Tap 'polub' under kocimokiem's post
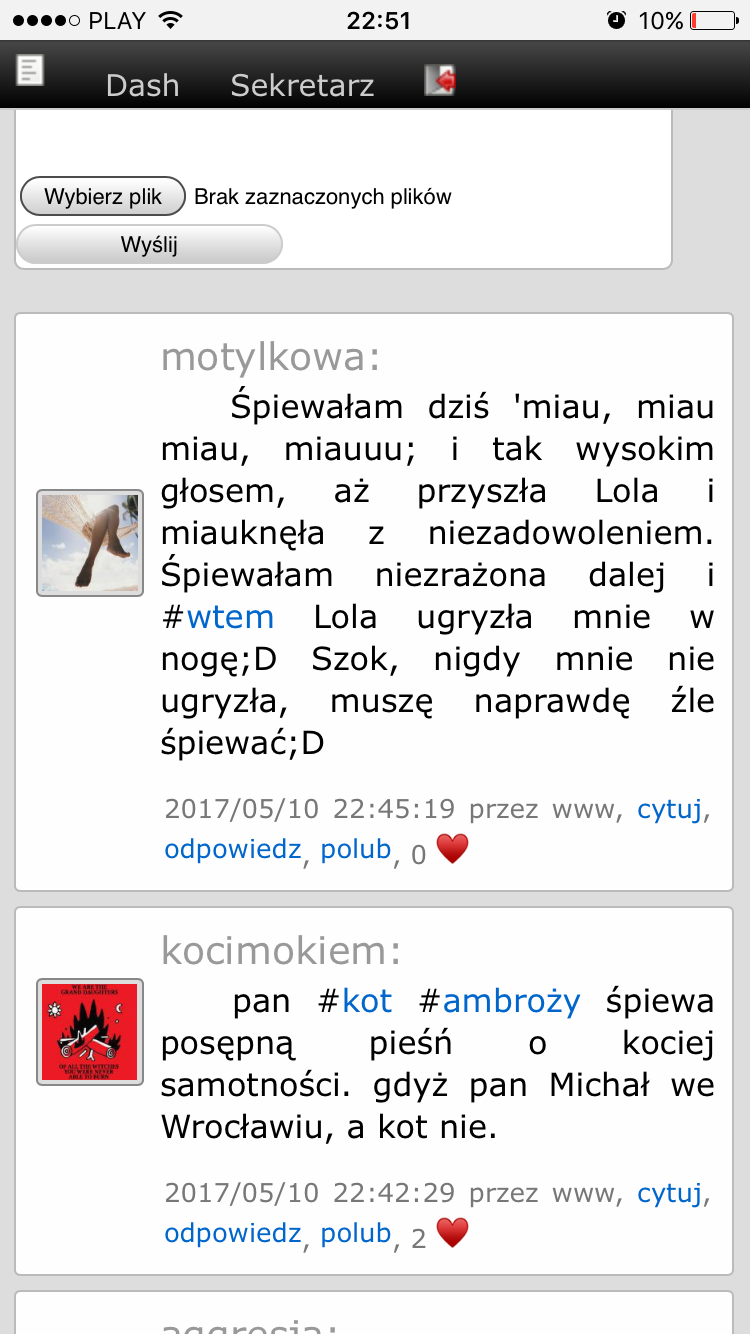This screenshot has height=1334, width=750. click(355, 1233)
